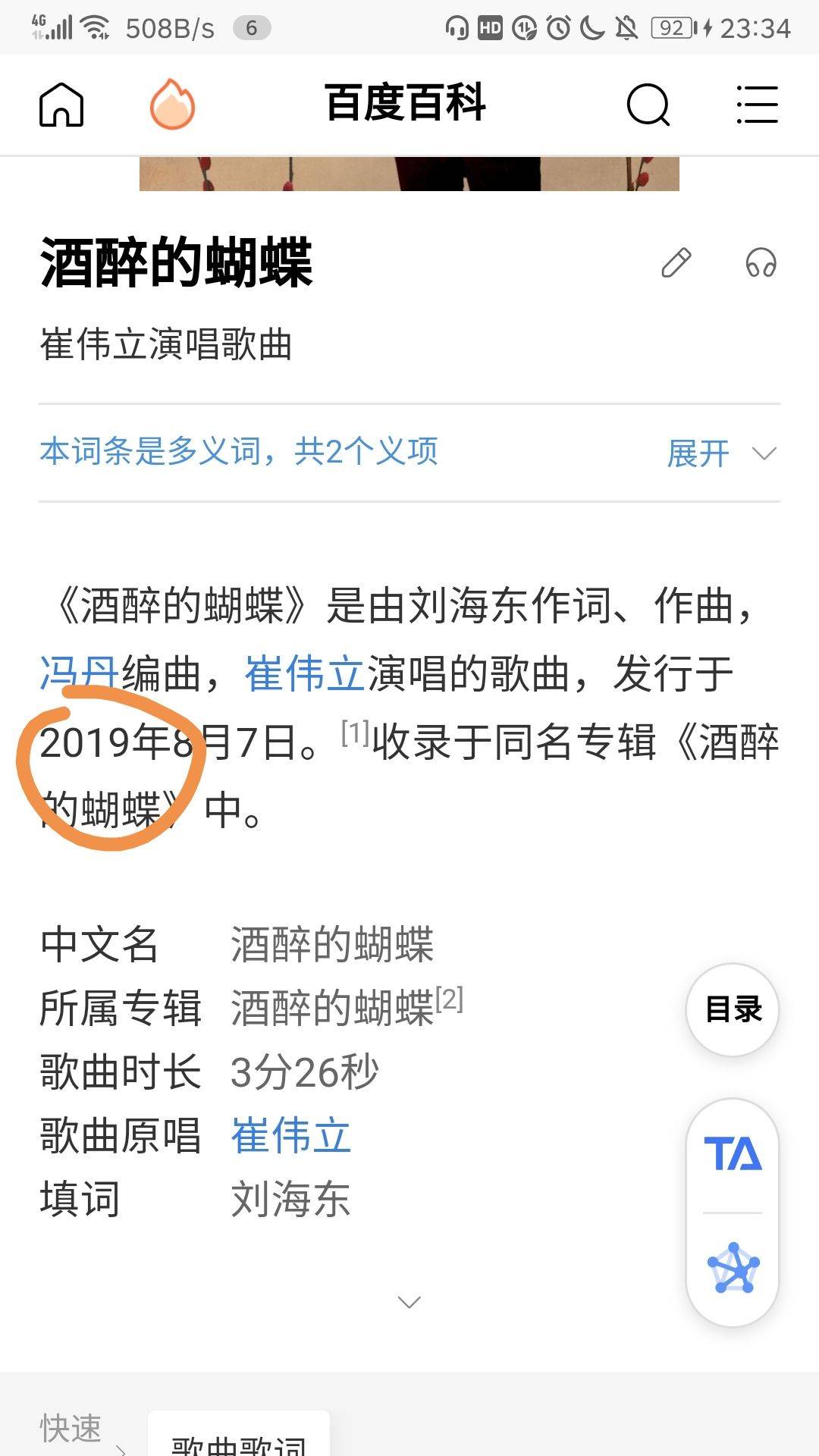The height and width of the screenshot is (1456, 819).
Task: Open the knowledge graph star button
Action: coord(733,1268)
